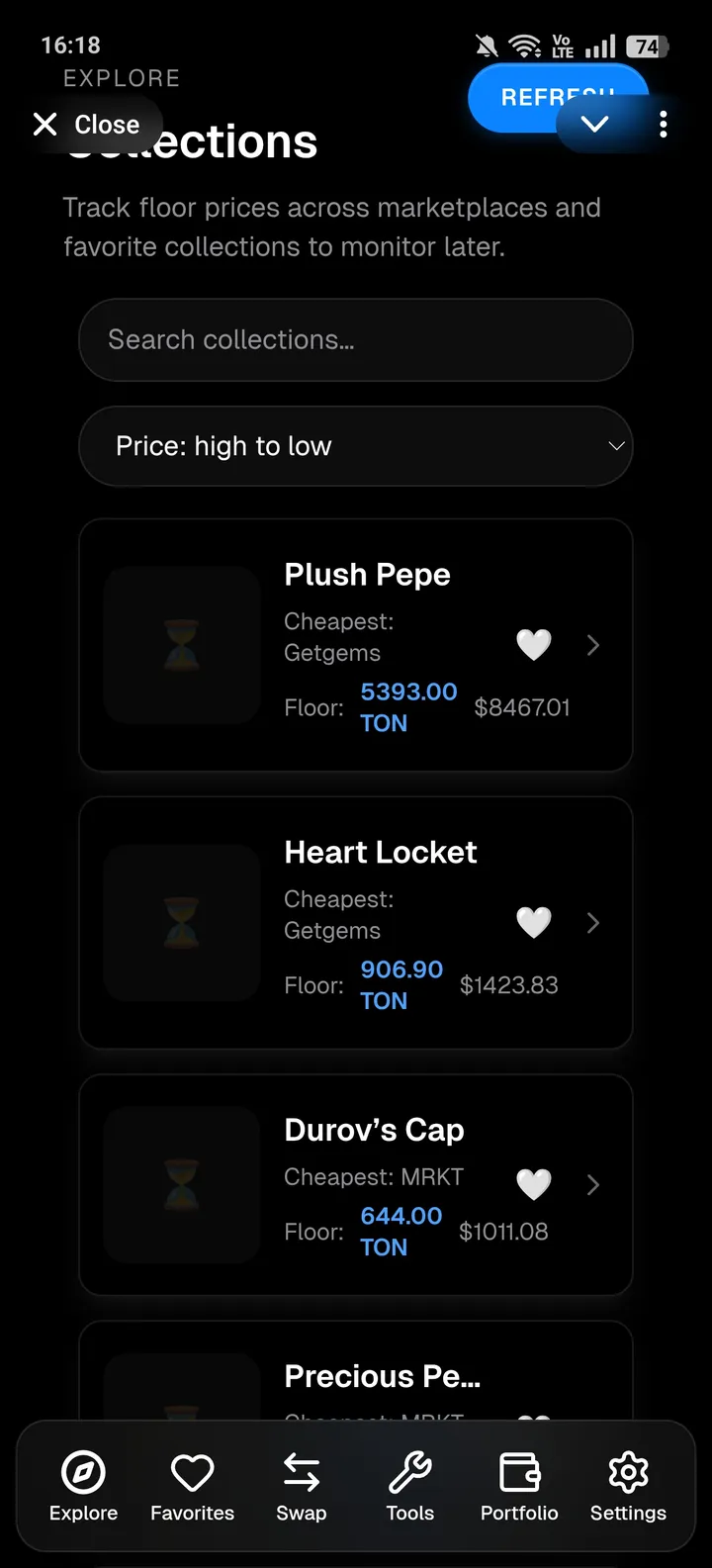Open the Tools tab
The width and height of the screenshot is (712, 1568).
coord(410,1486)
